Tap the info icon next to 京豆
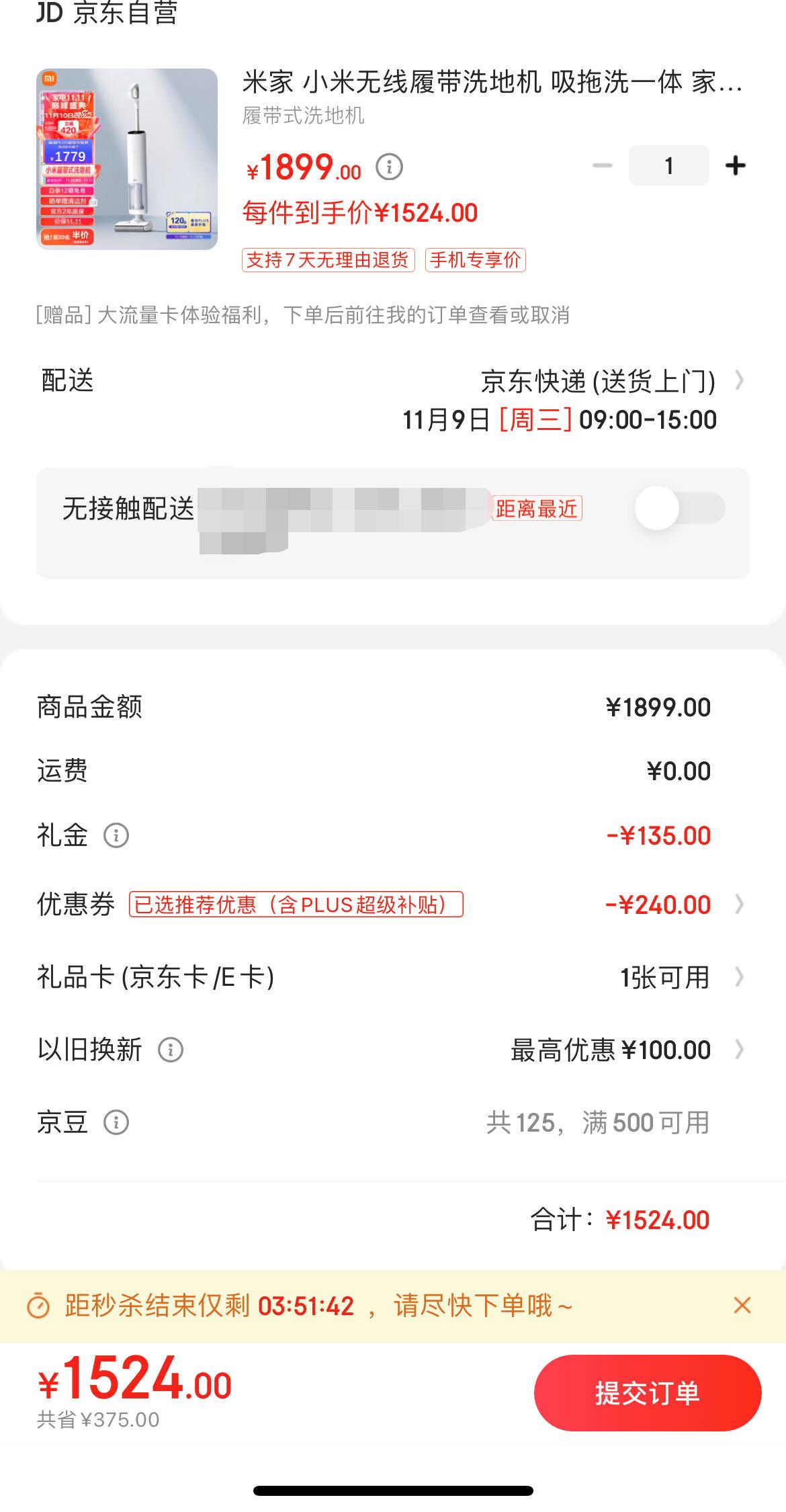The width and height of the screenshot is (786, 1512). pyautogui.click(x=116, y=1122)
